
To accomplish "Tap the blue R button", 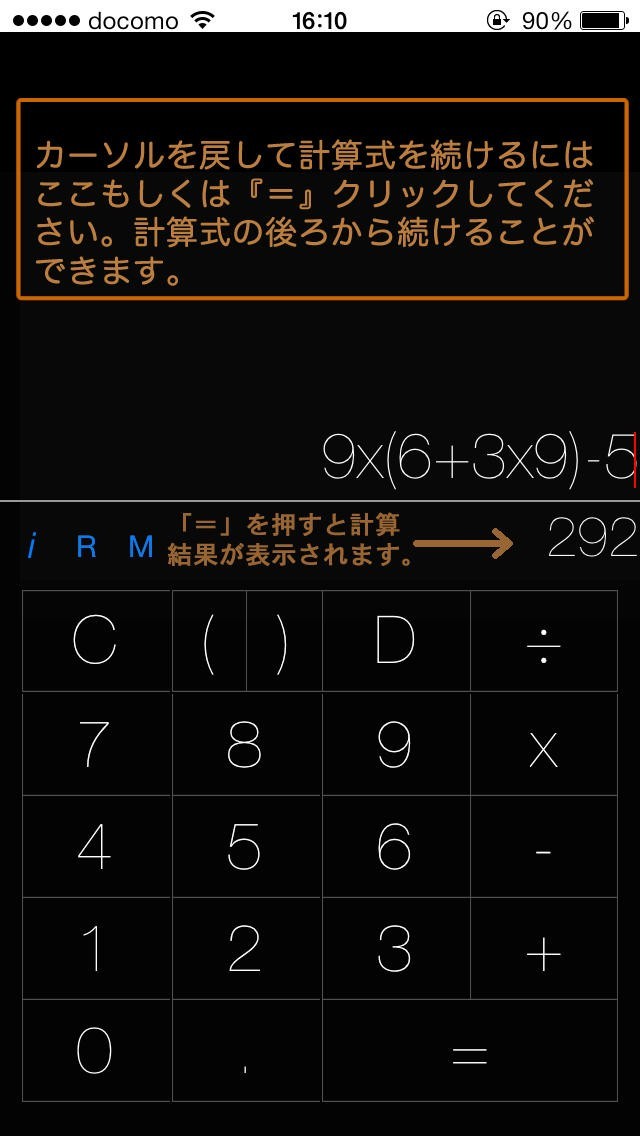I will 87,546.
